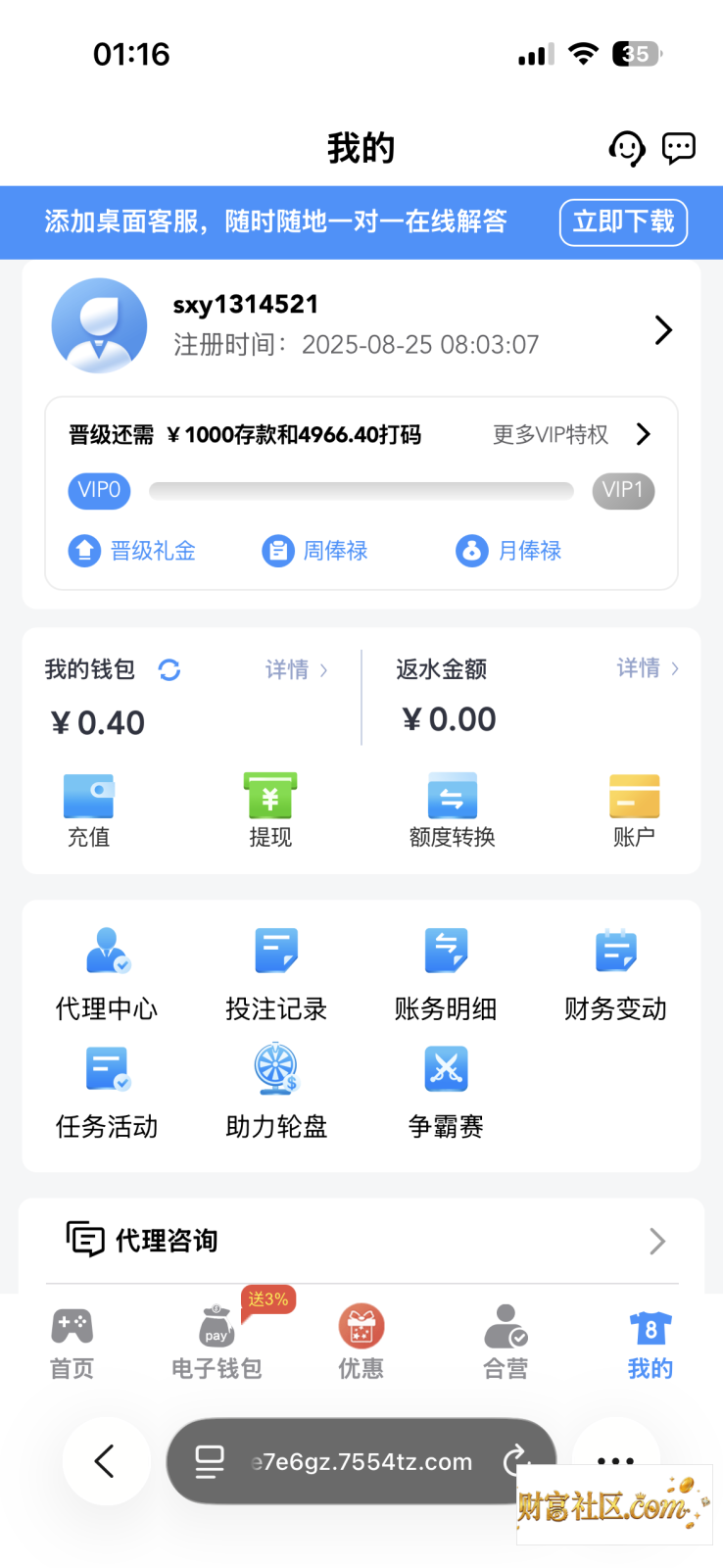Screen dimensions: 723x1568
Task: Tap 充值 to recharge
Action: coord(88,809)
